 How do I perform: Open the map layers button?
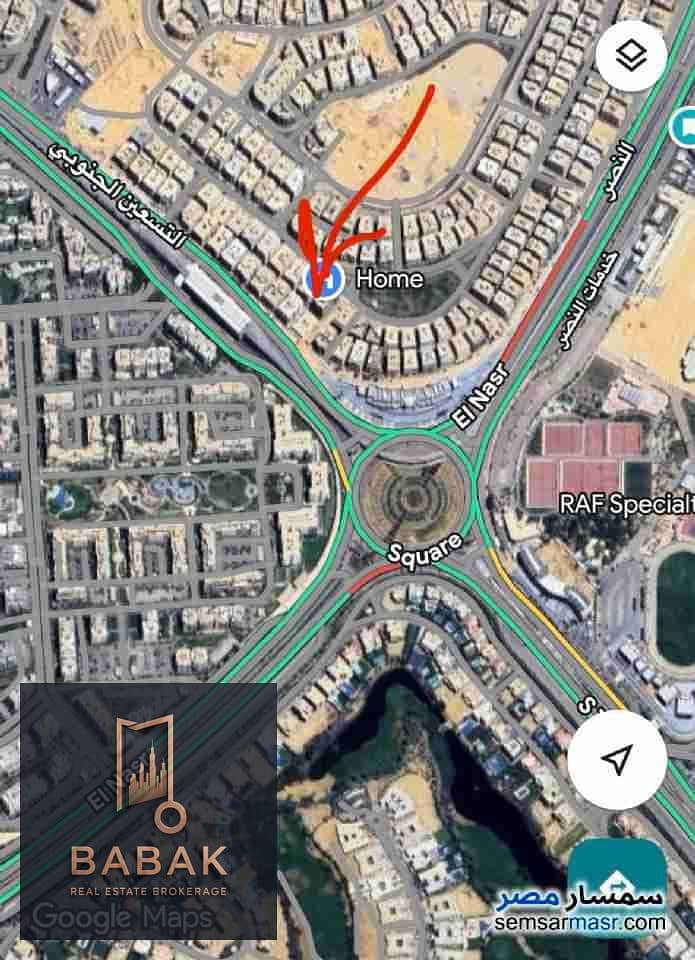click(x=632, y=54)
